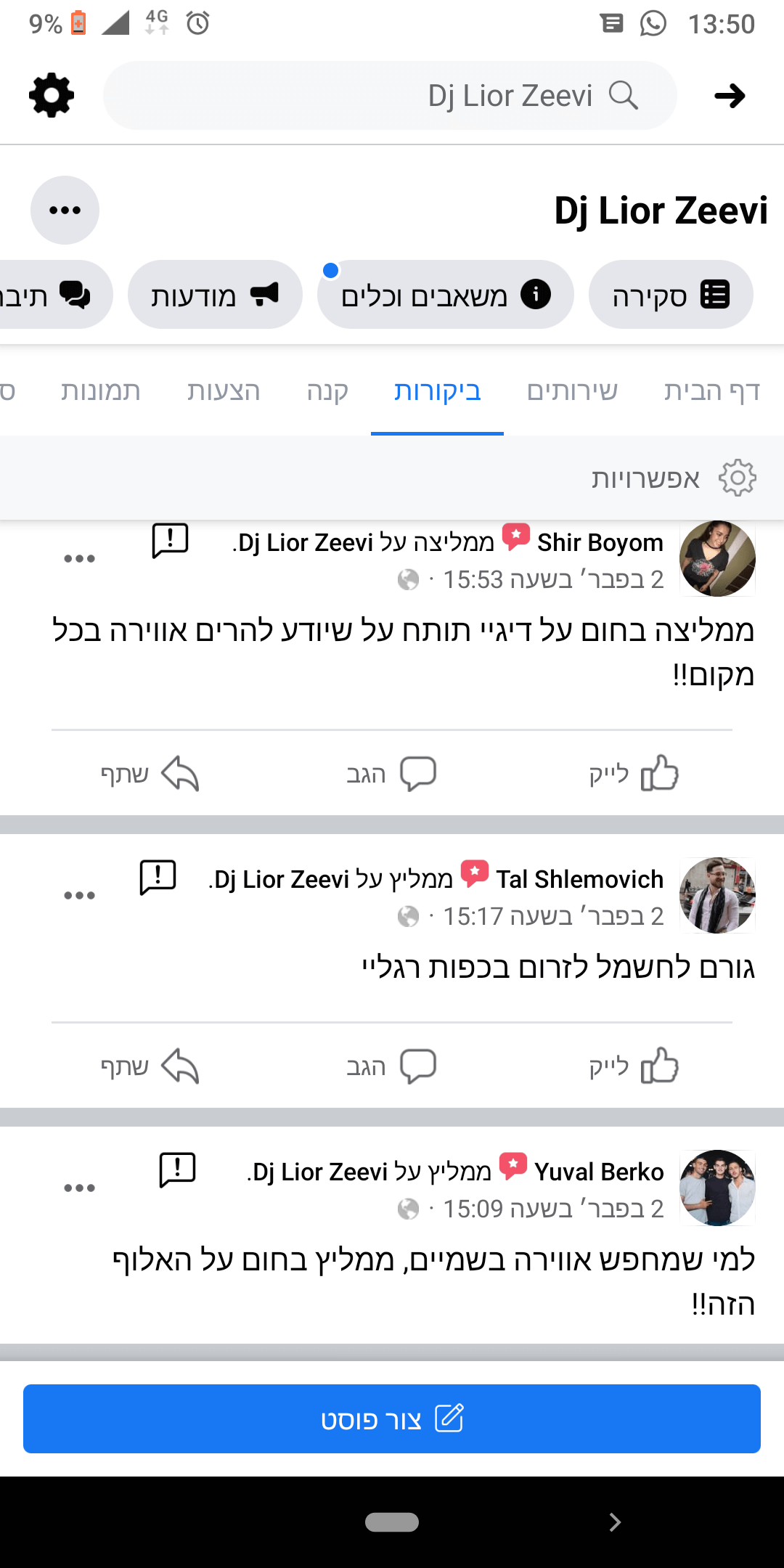Like Shir Boyom's recommendation

633,774
